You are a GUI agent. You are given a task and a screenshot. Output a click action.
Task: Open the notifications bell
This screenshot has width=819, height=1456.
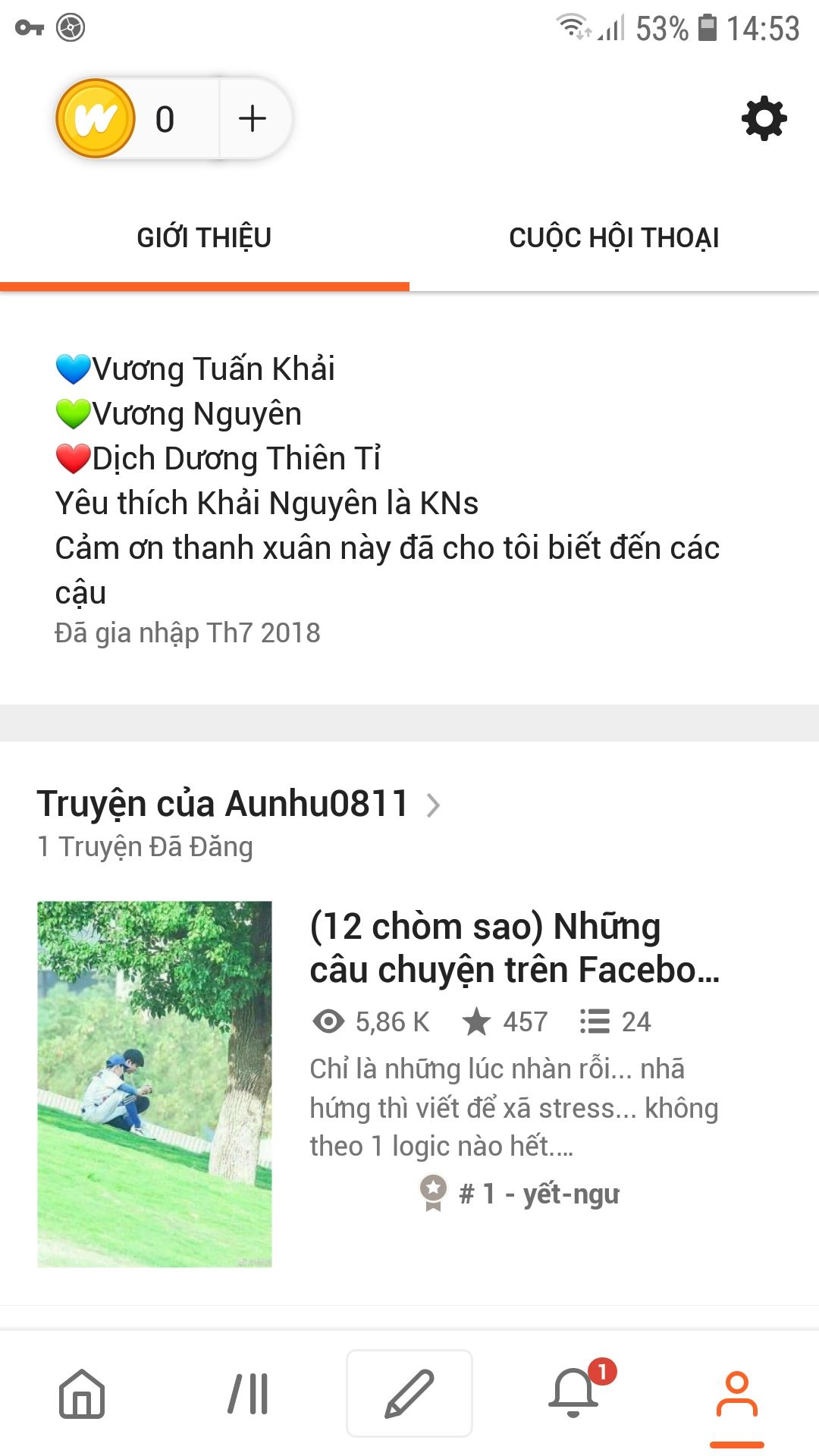[x=574, y=1394]
